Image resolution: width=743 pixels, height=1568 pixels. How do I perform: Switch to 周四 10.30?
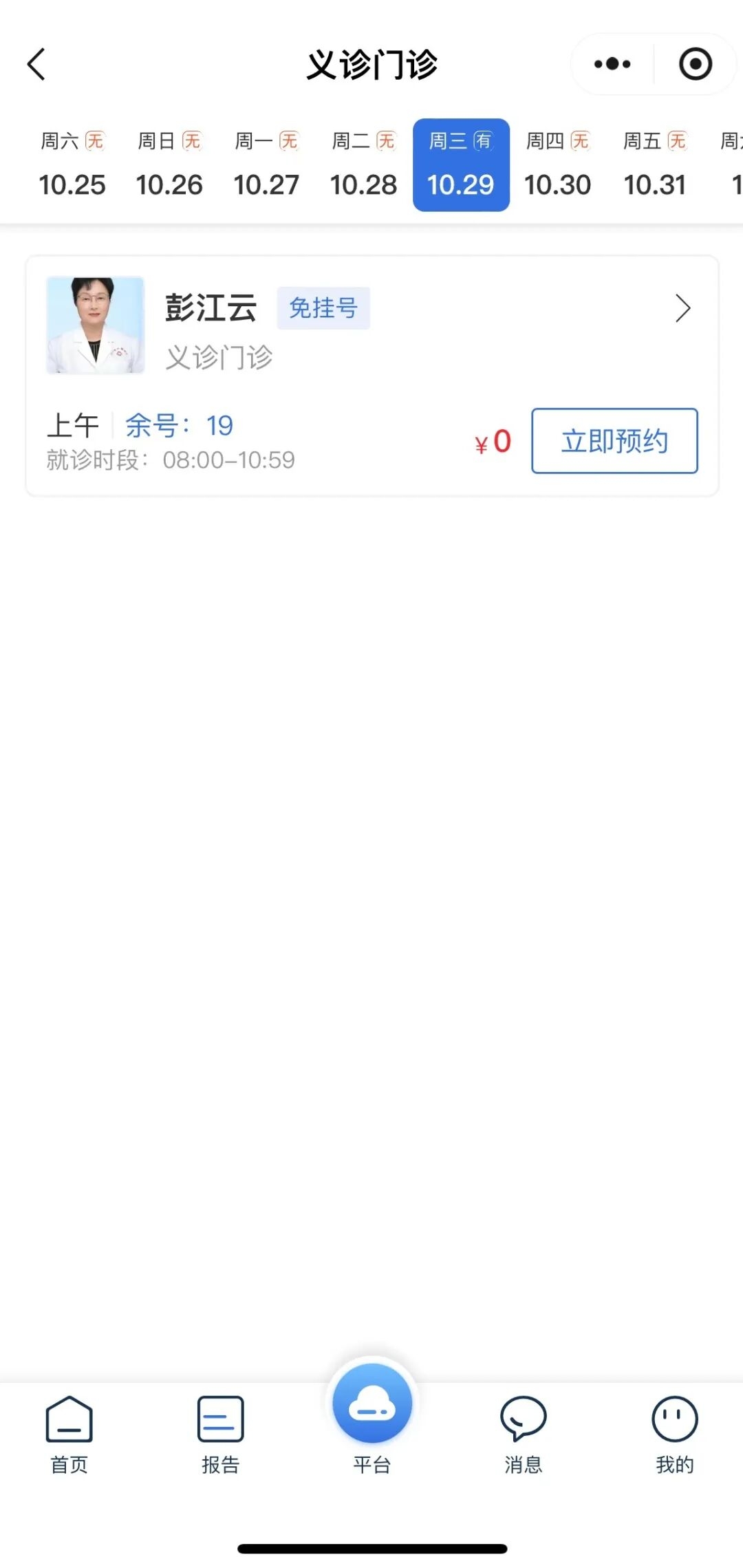[x=557, y=166]
